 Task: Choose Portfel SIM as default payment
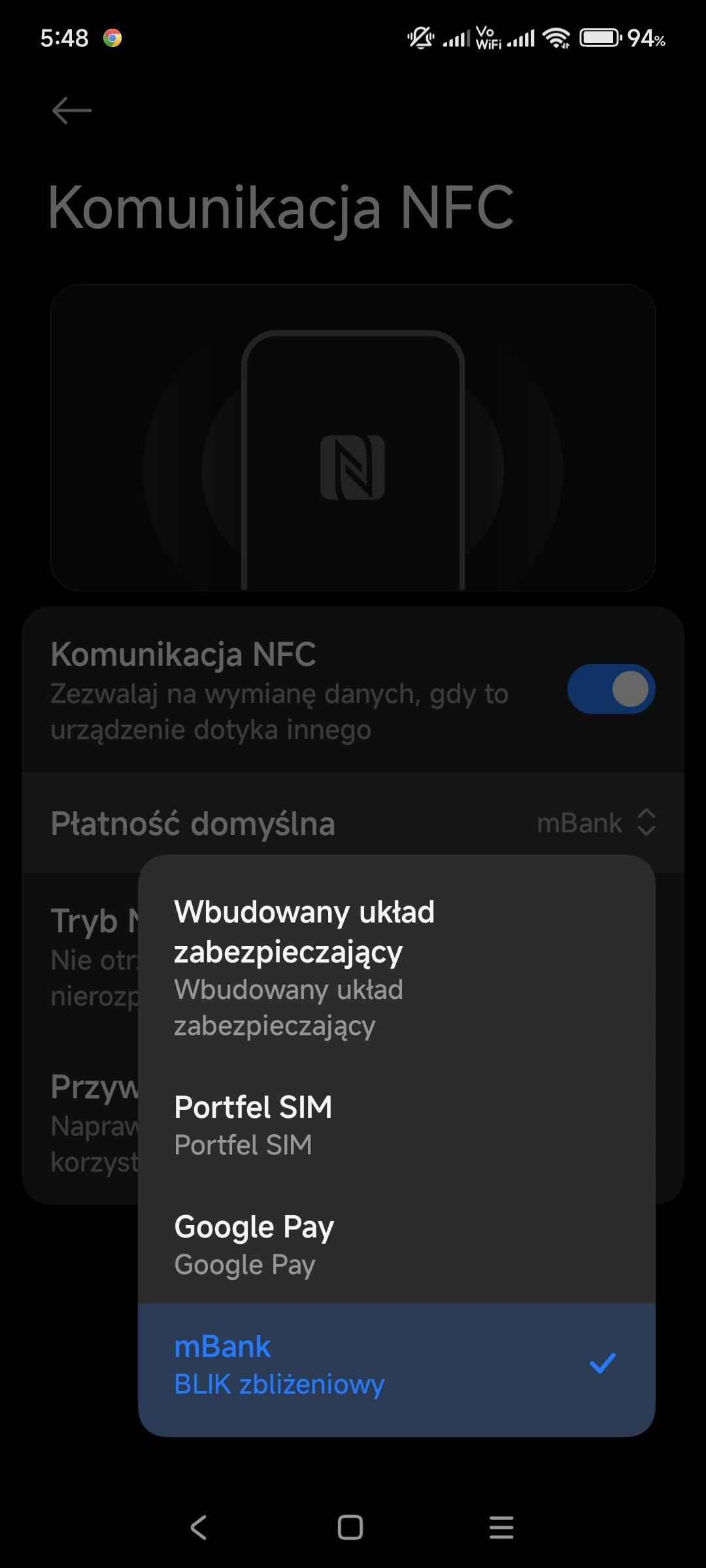[396, 1125]
